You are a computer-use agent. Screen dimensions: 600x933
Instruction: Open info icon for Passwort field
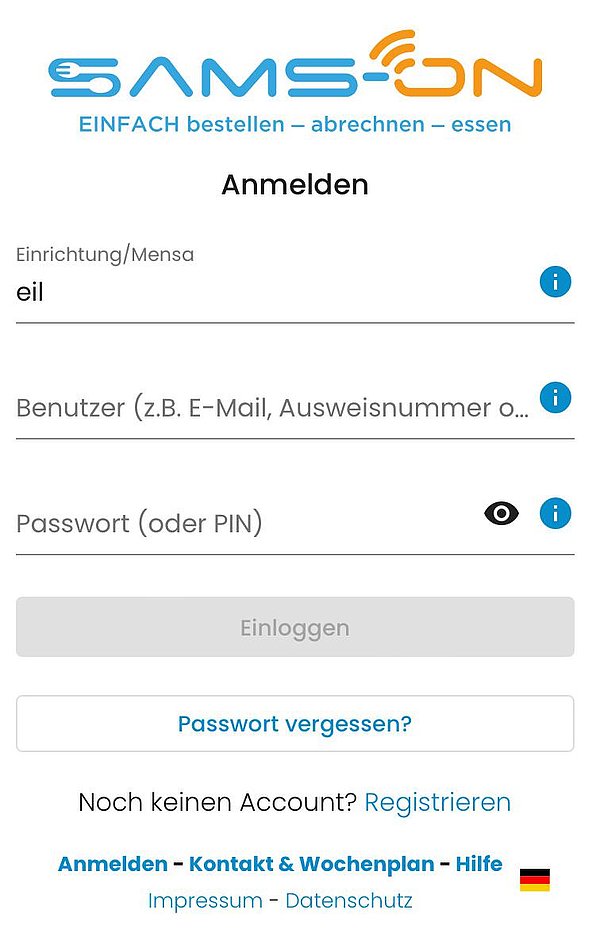(x=555, y=514)
